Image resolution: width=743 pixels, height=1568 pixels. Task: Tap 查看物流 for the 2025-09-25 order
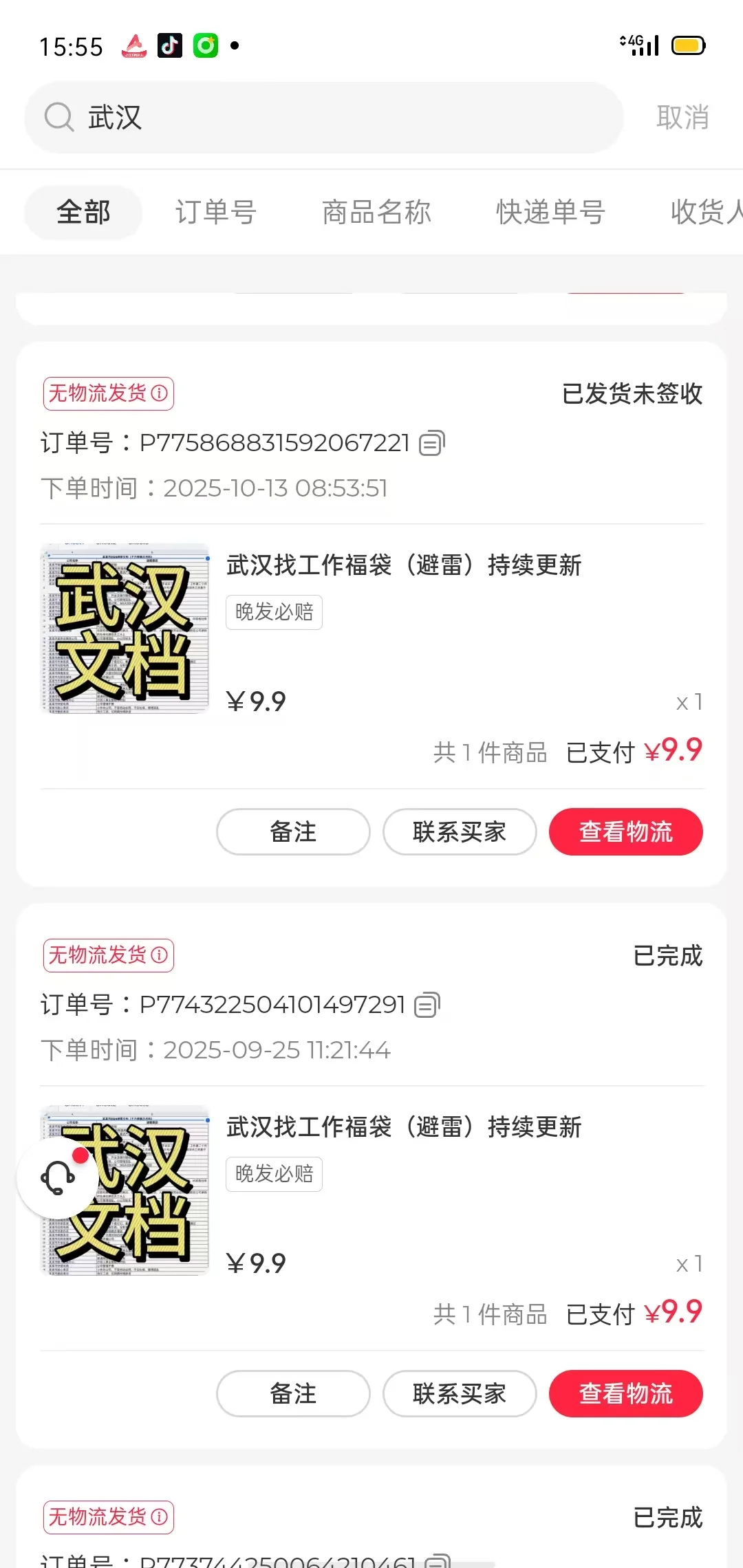coord(625,1393)
